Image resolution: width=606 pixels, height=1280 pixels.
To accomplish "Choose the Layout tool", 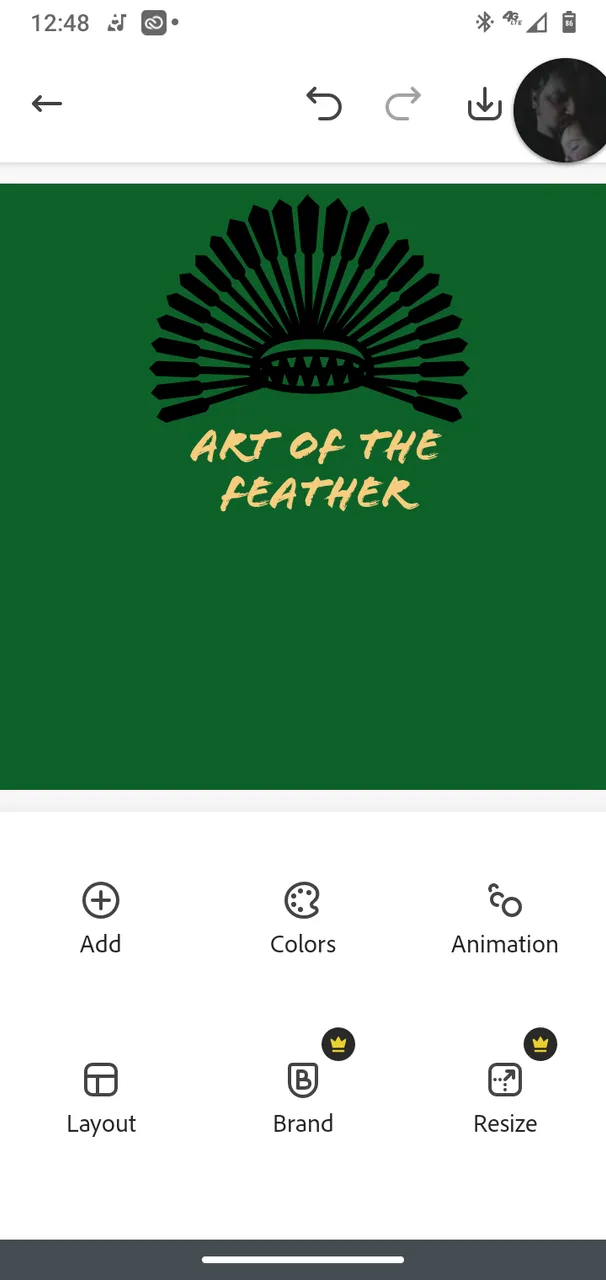I will pos(101,1098).
